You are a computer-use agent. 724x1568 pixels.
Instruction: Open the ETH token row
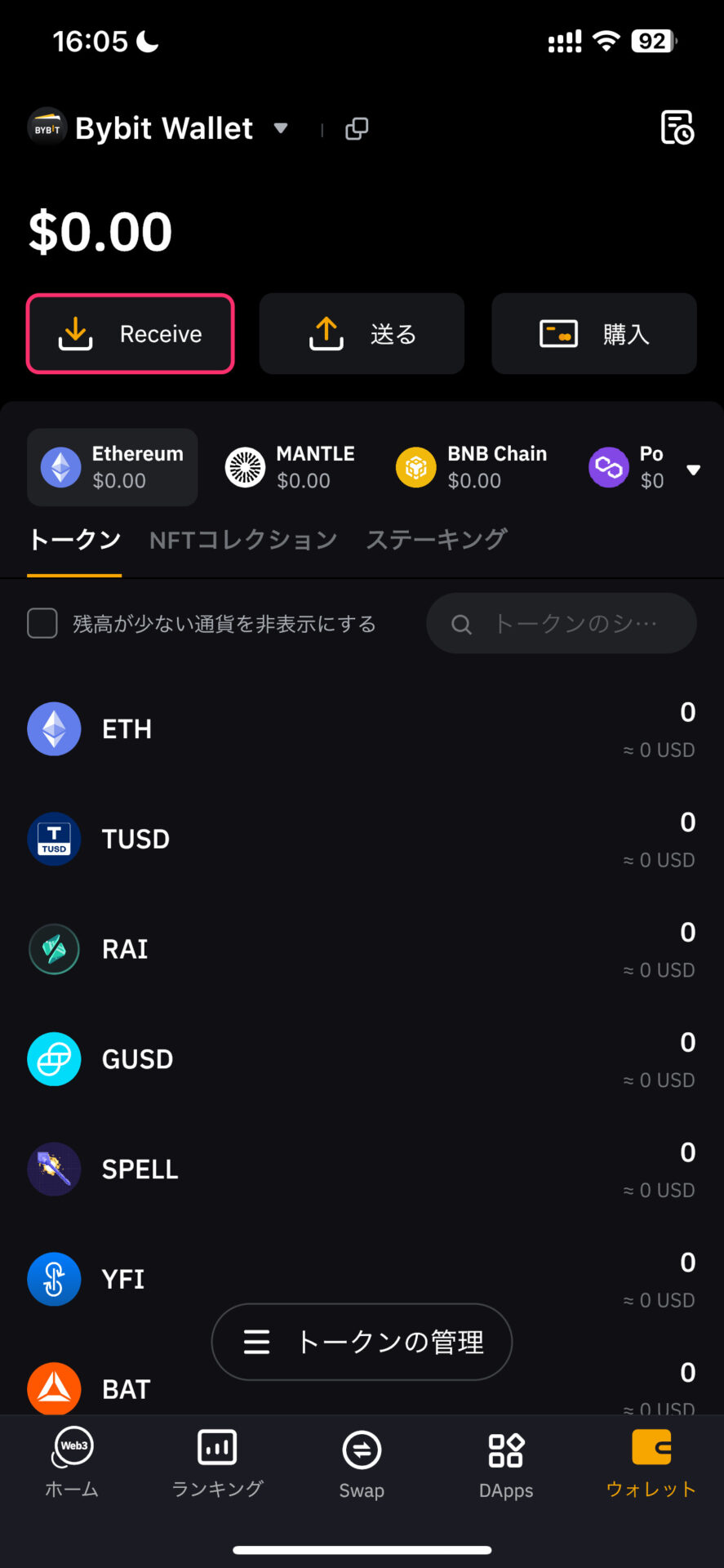coord(362,729)
